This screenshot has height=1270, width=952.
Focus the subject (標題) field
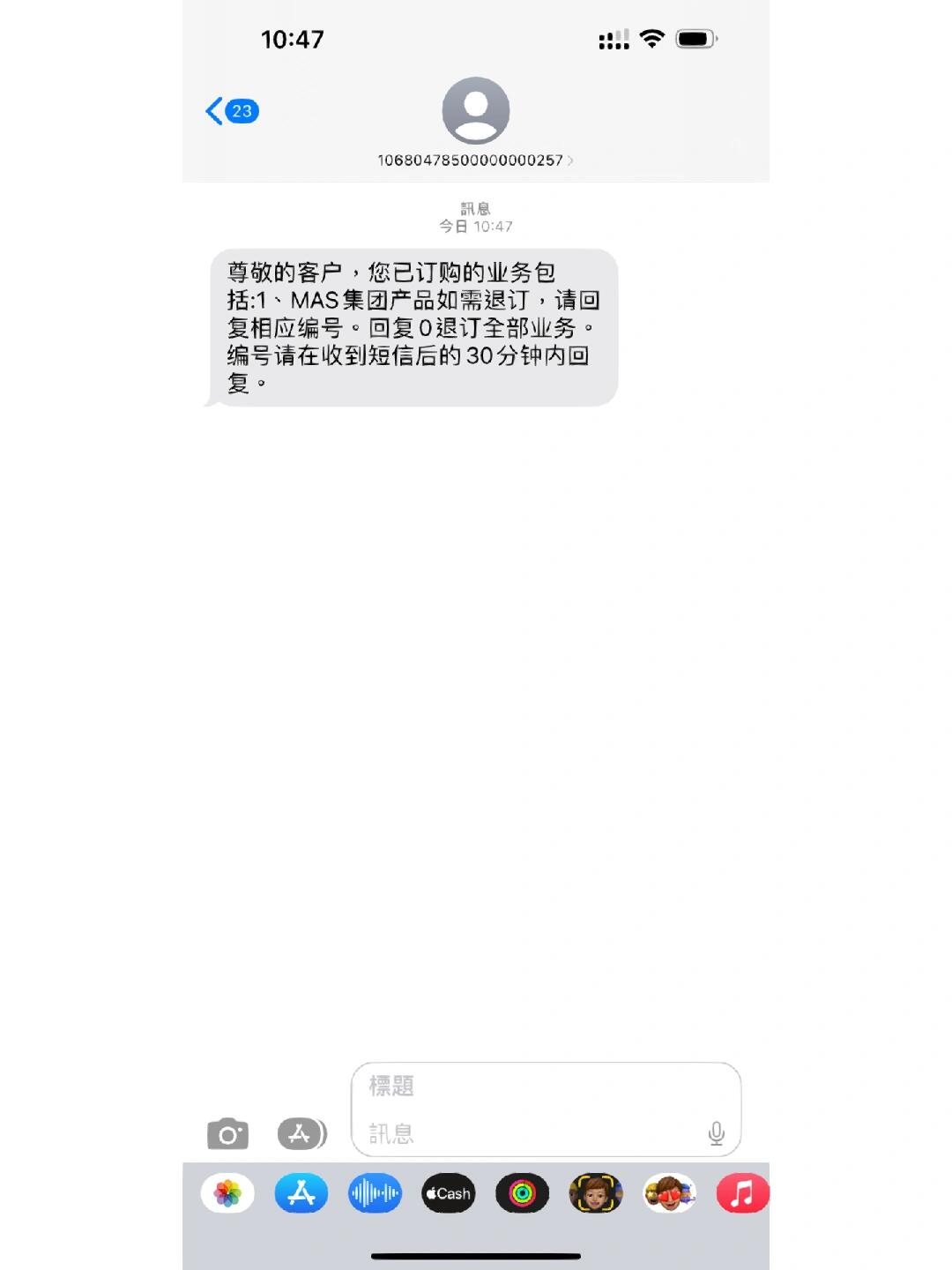point(545,1086)
